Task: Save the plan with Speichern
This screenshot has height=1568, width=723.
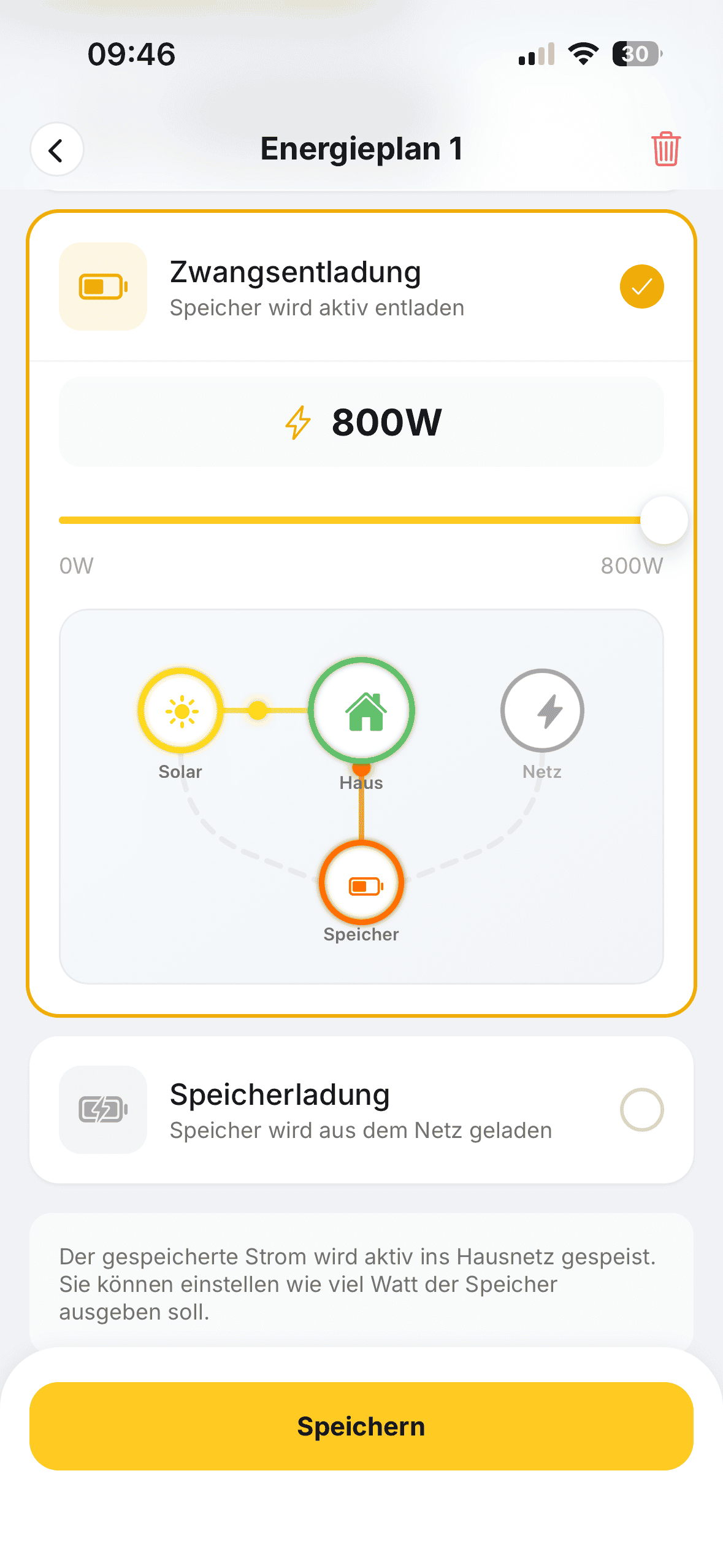Action: [361, 1426]
